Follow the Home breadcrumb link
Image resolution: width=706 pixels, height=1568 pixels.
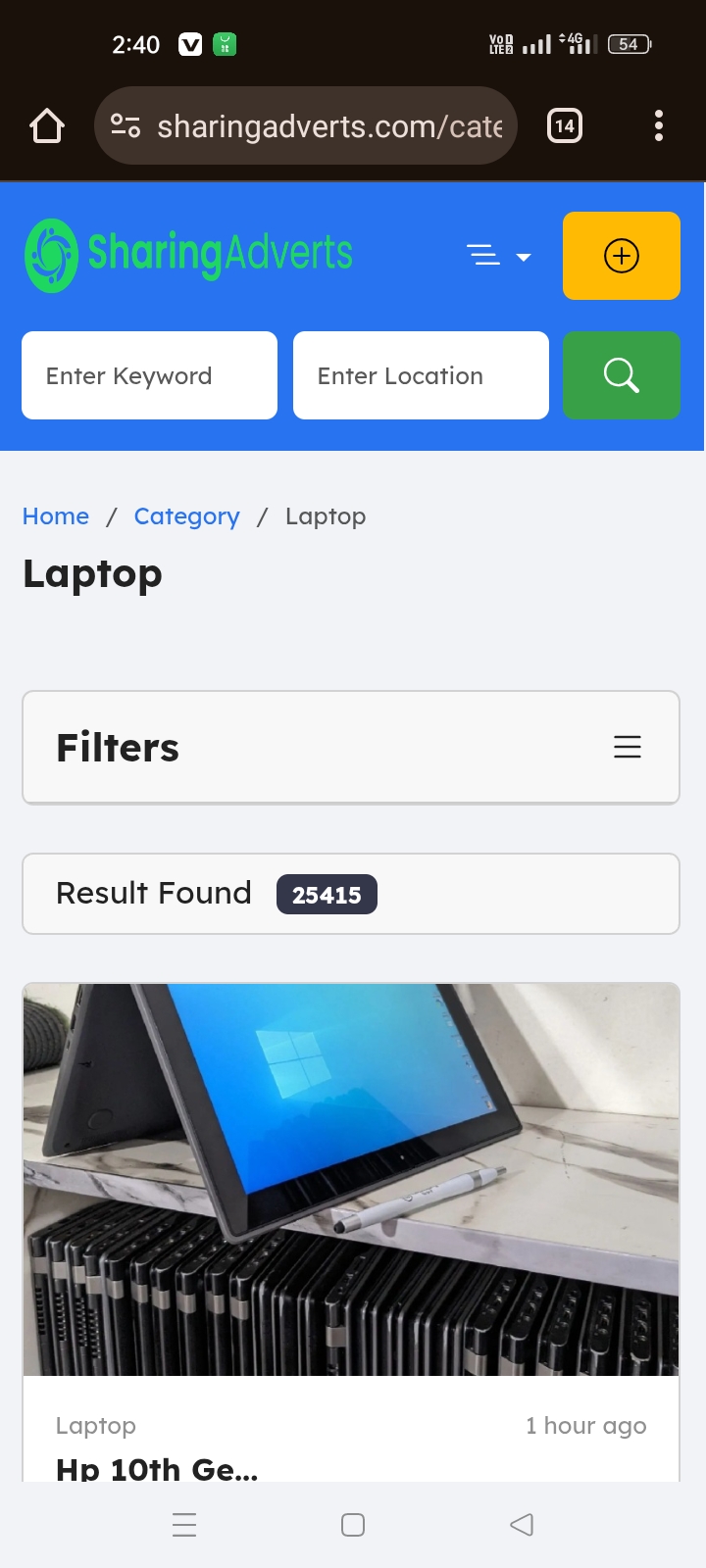click(x=56, y=516)
